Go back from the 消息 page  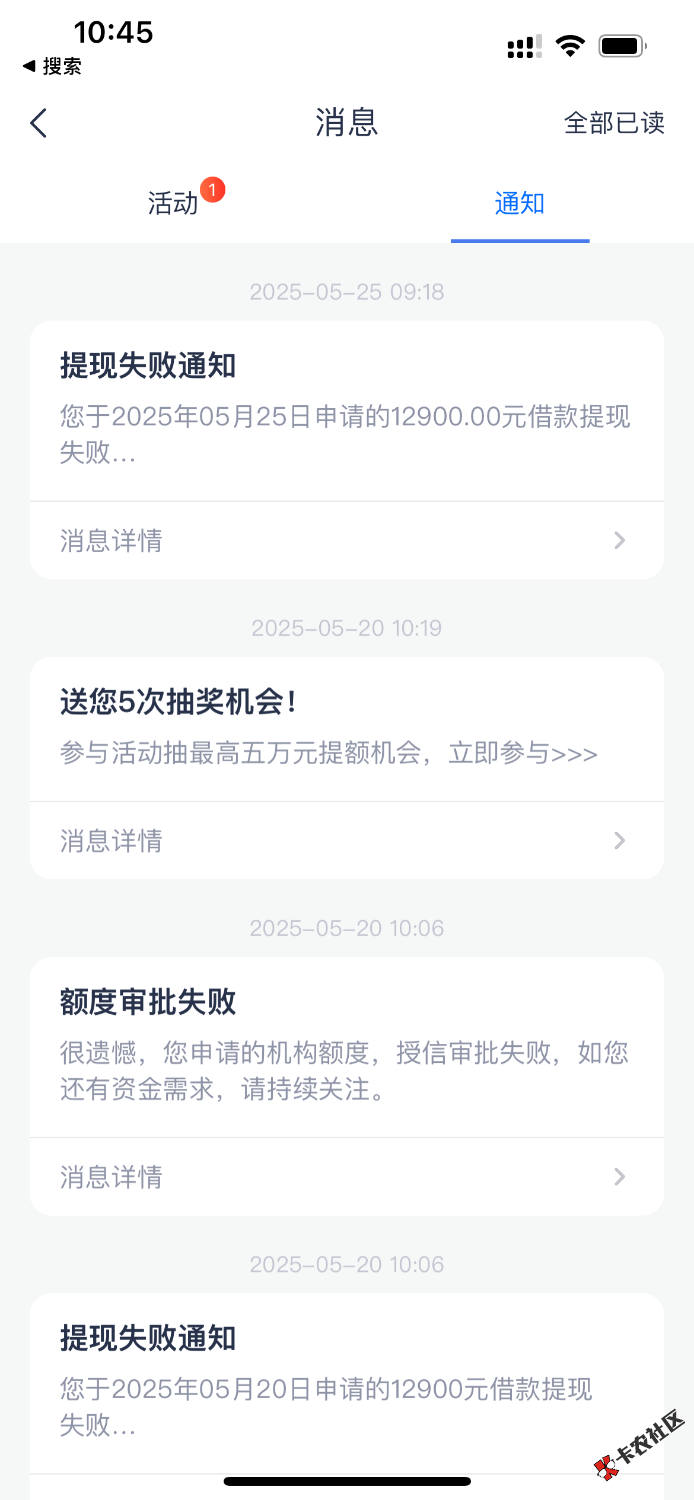39,123
